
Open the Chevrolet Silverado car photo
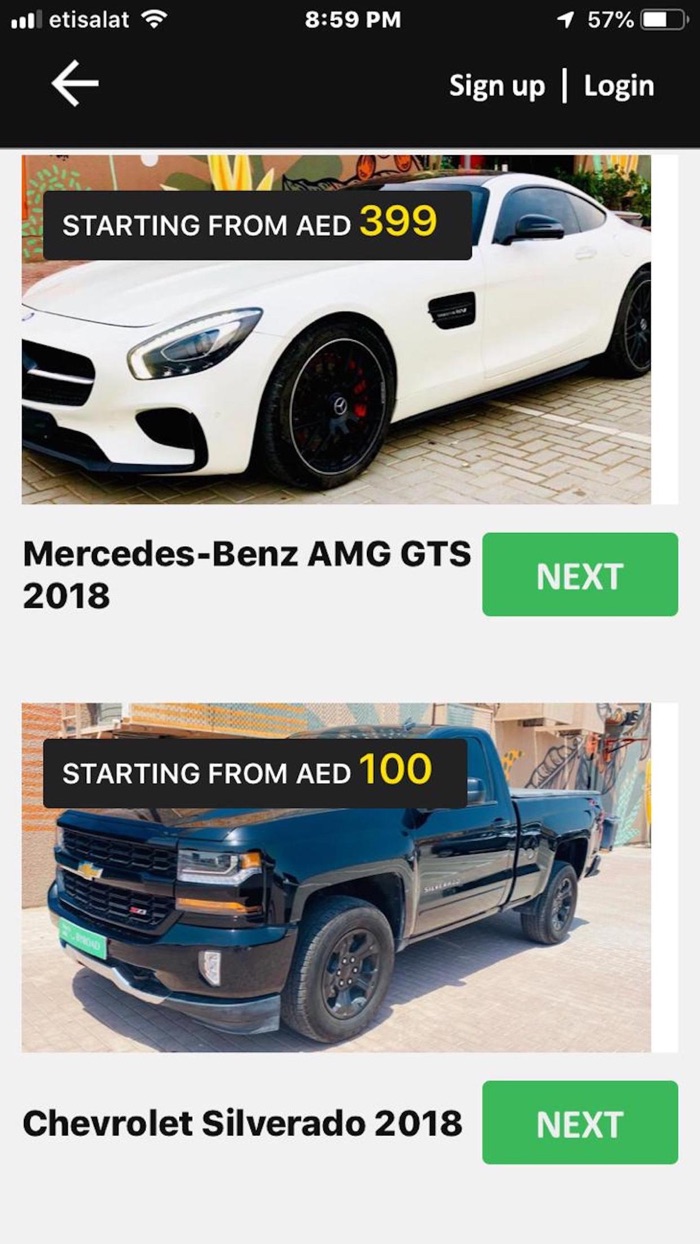(x=336, y=900)
